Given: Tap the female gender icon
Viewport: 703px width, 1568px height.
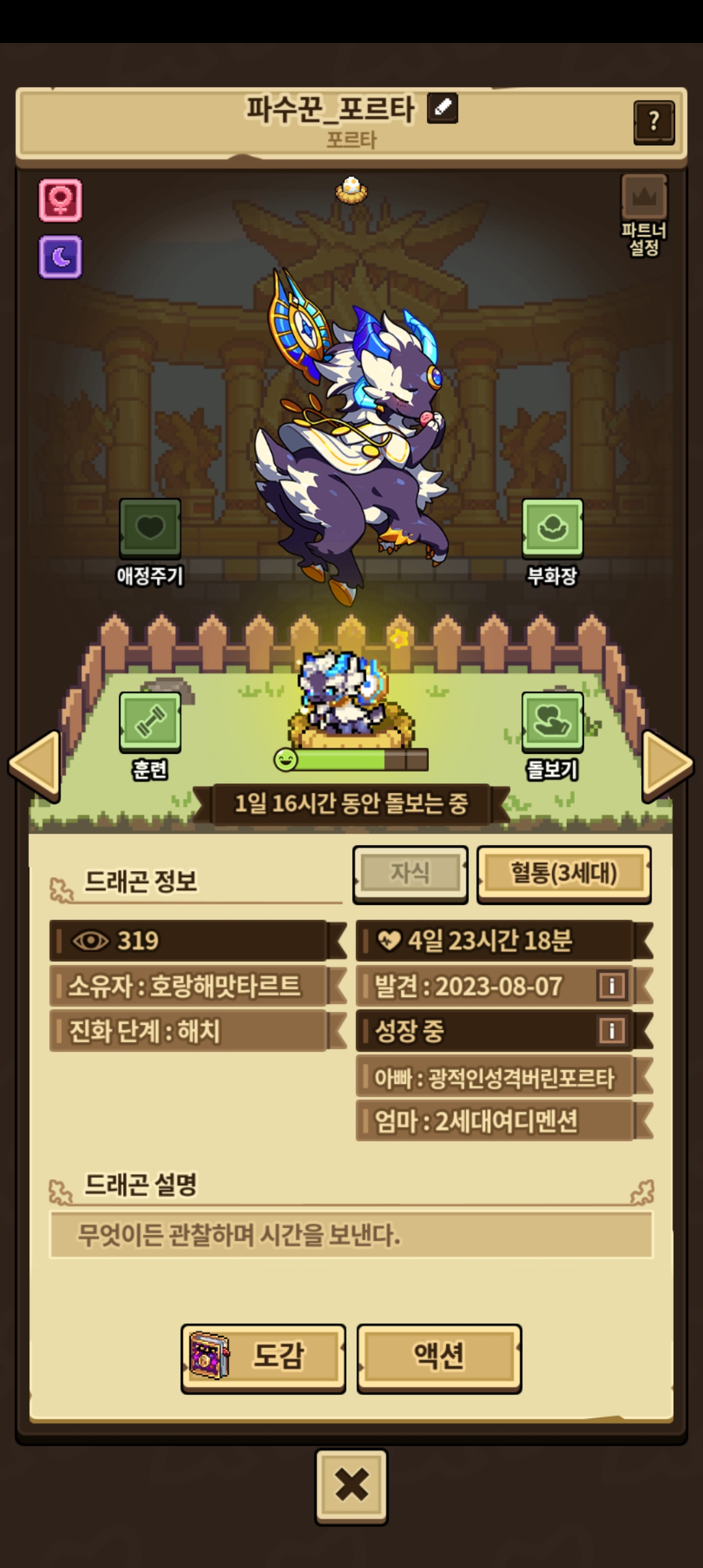Looking at the screenshot, I should (61, 200).
